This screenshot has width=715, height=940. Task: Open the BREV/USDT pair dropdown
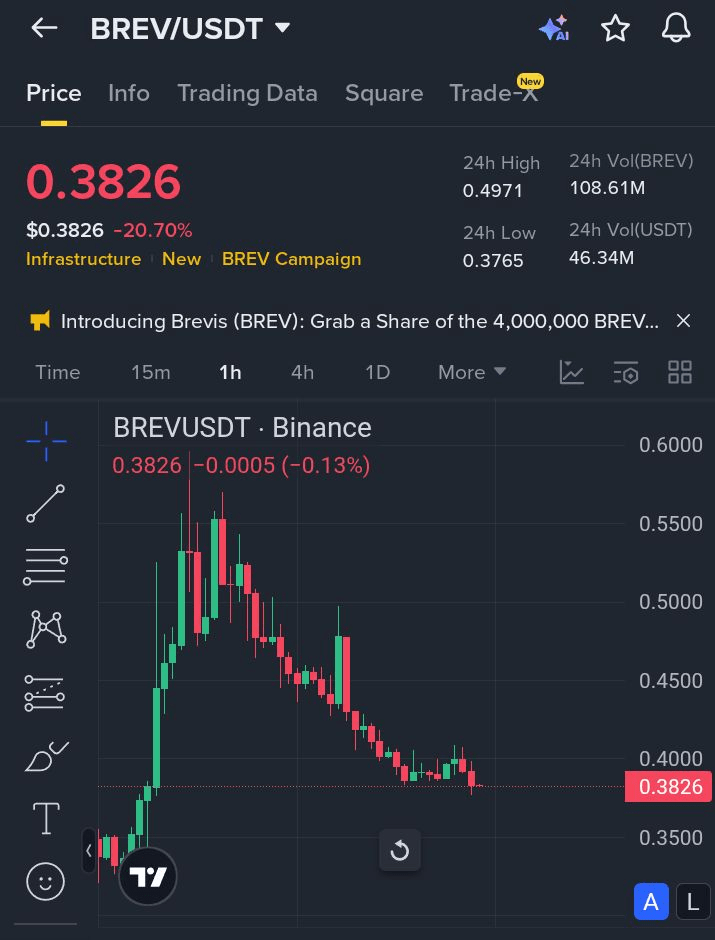point(283,28)
